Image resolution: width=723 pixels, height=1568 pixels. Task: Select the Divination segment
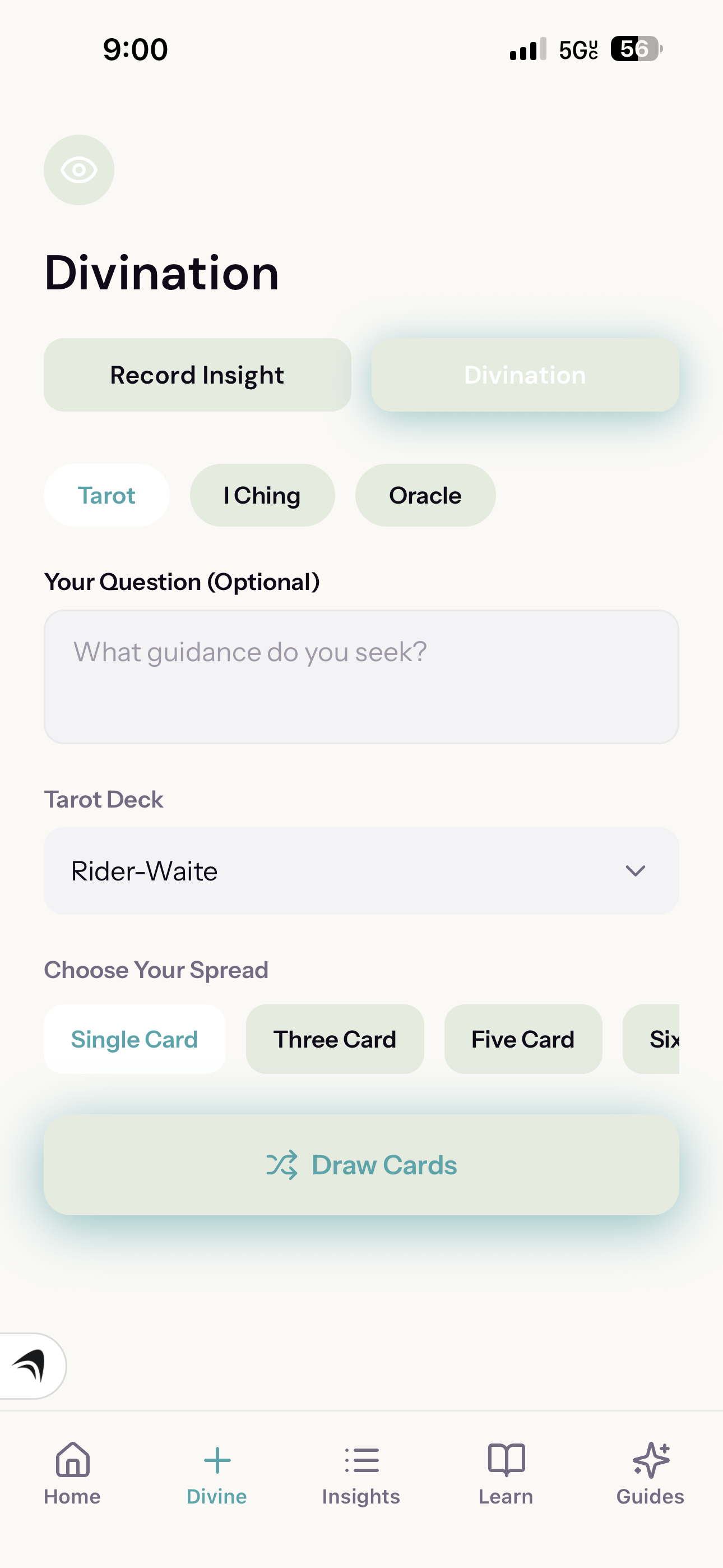(525, 375)
